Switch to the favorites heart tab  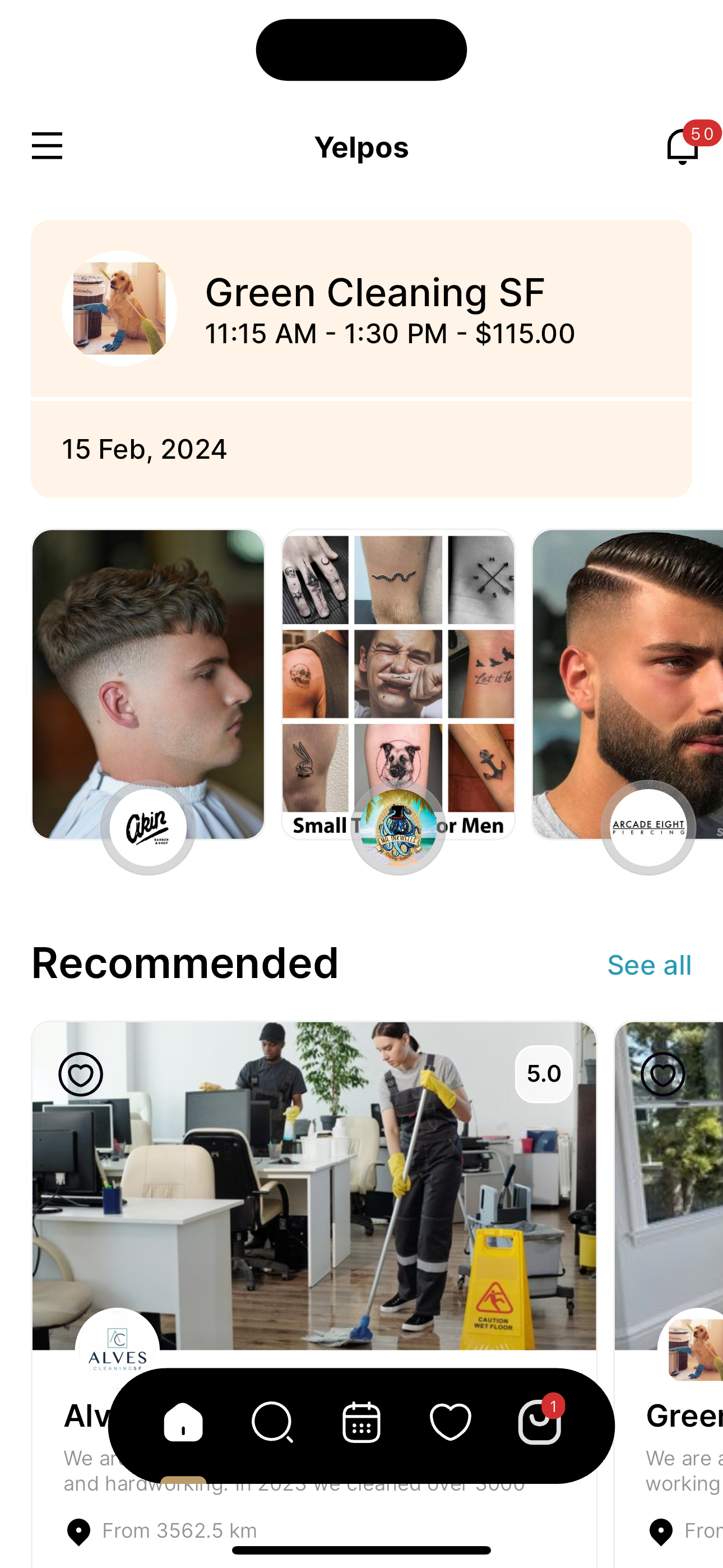click(x=451, y=1423)
